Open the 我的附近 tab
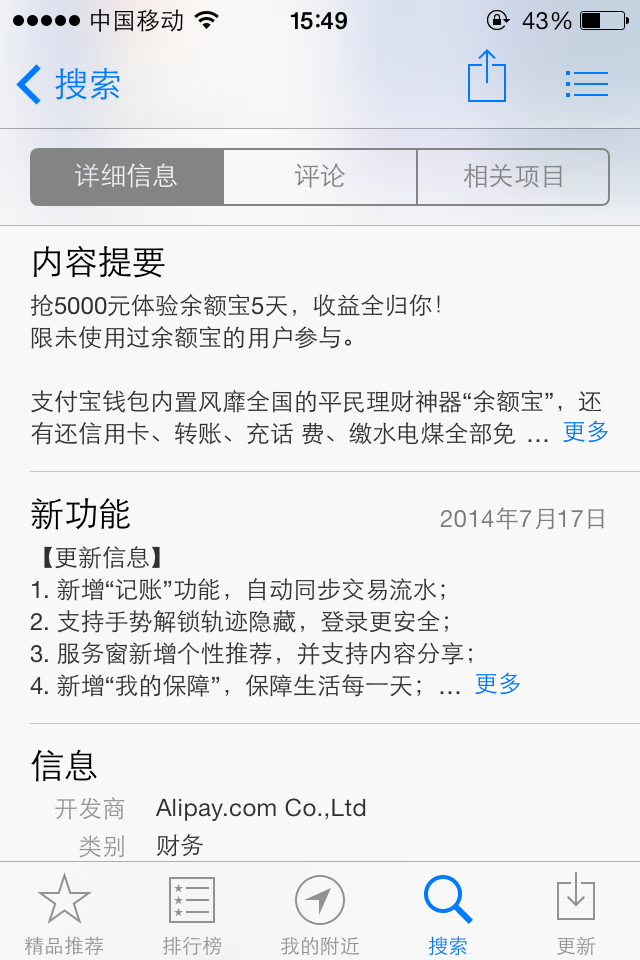Viewport: 640px width, 960px height. tap(320, 913)
